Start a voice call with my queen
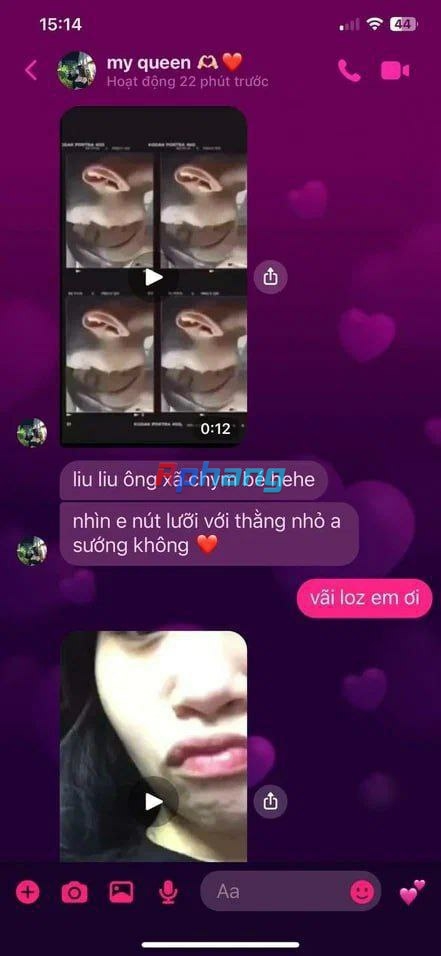 point(350,71)
